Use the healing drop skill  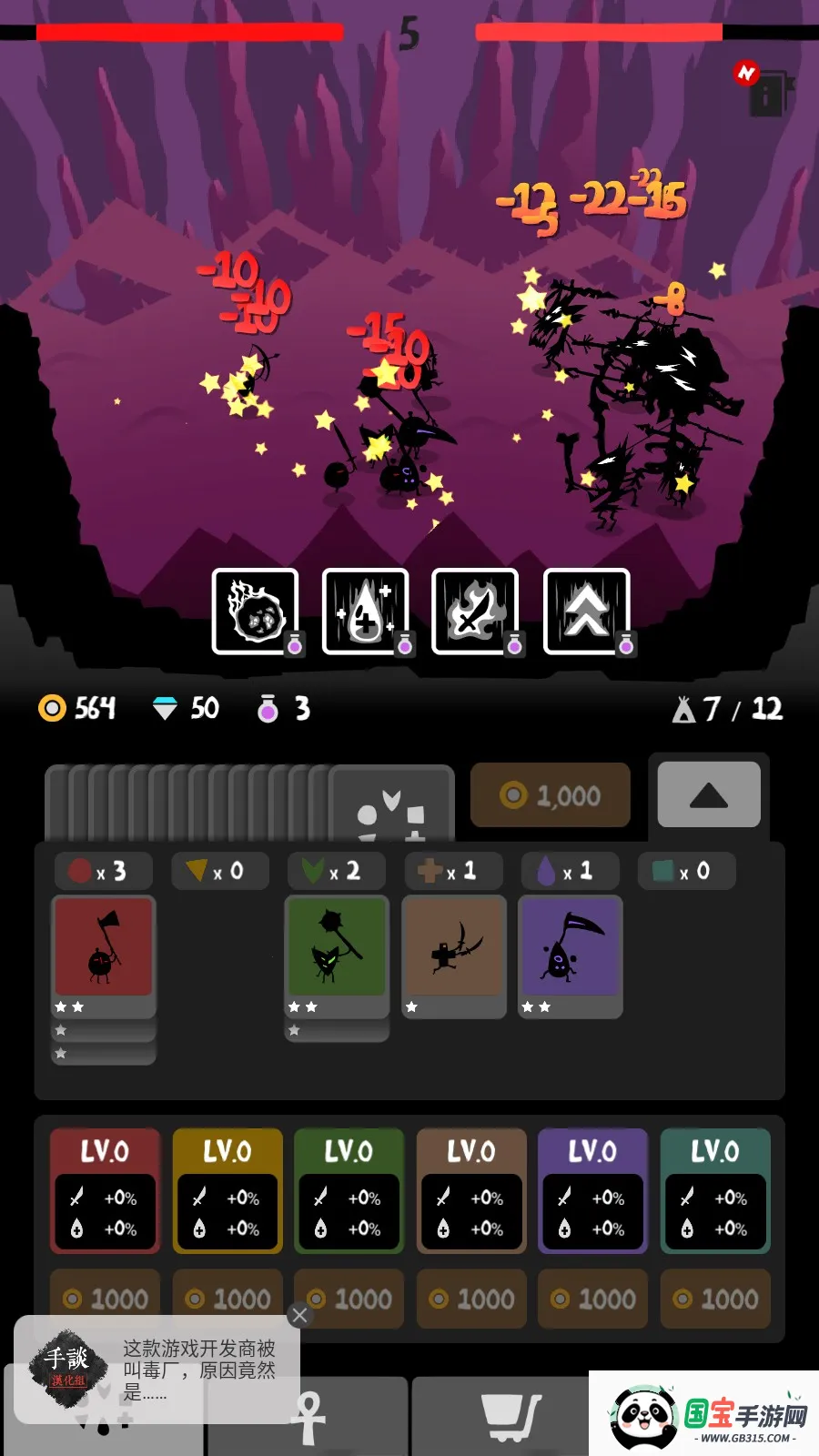[x=366, y=612]
